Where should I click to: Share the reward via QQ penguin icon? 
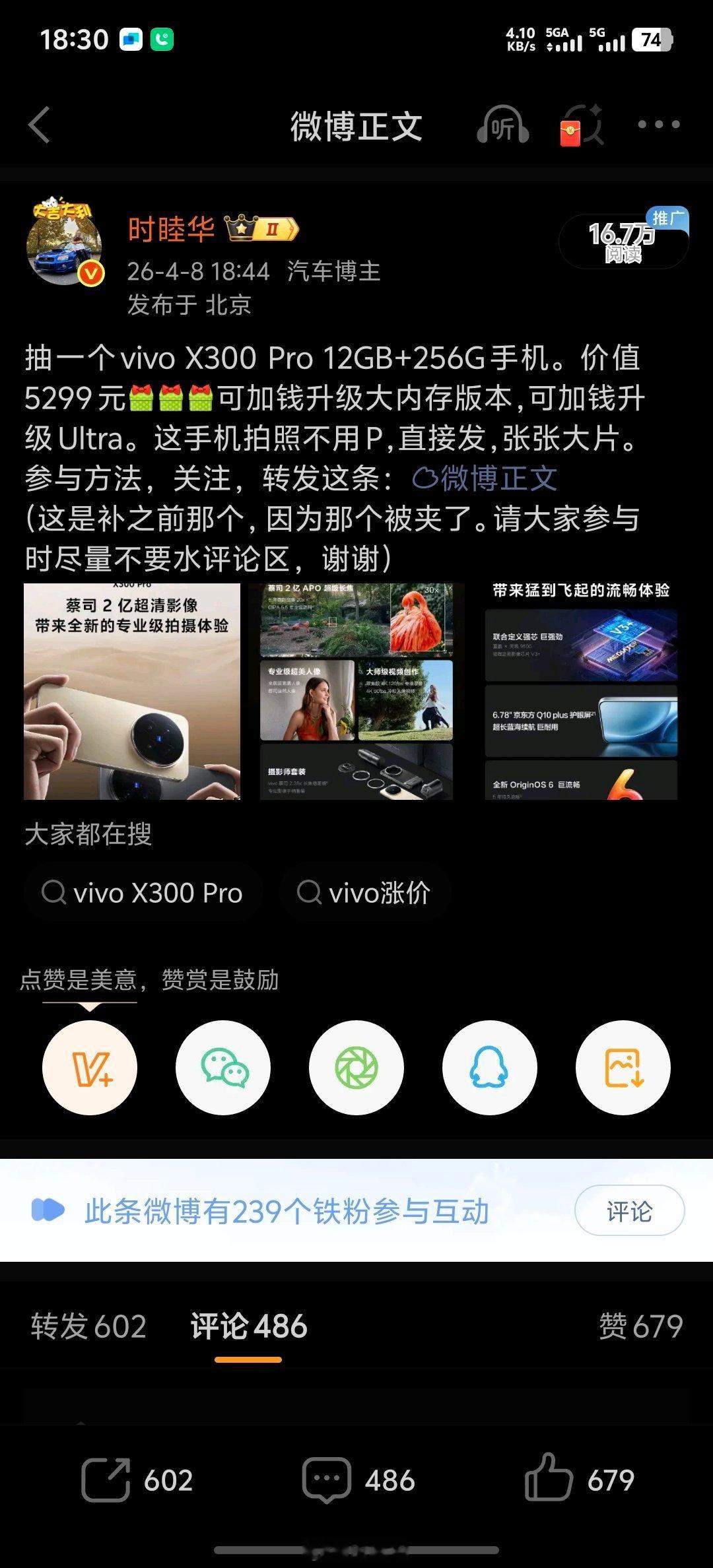point(490,1067)
